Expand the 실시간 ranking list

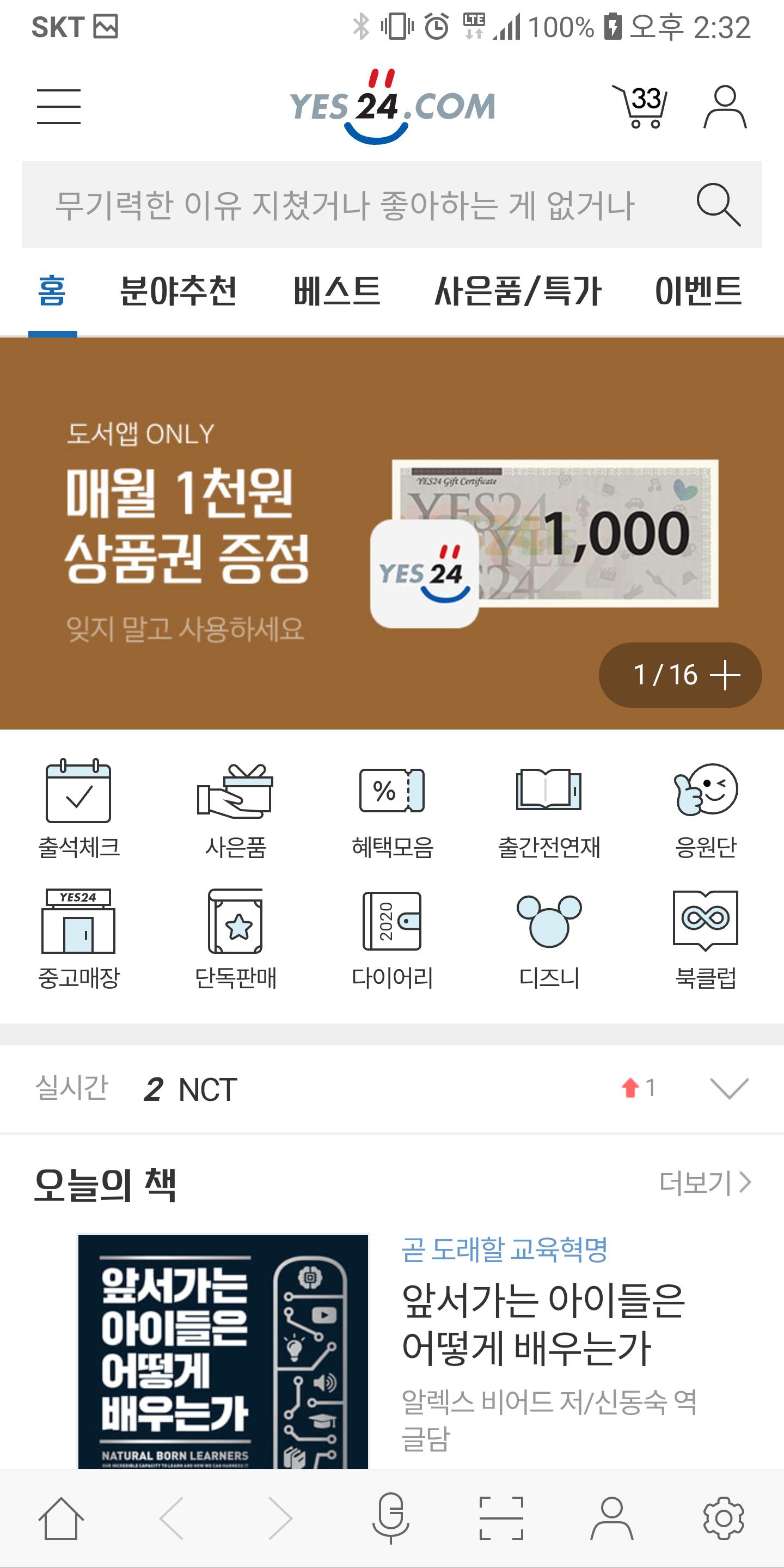click(x=729, y=1088)
